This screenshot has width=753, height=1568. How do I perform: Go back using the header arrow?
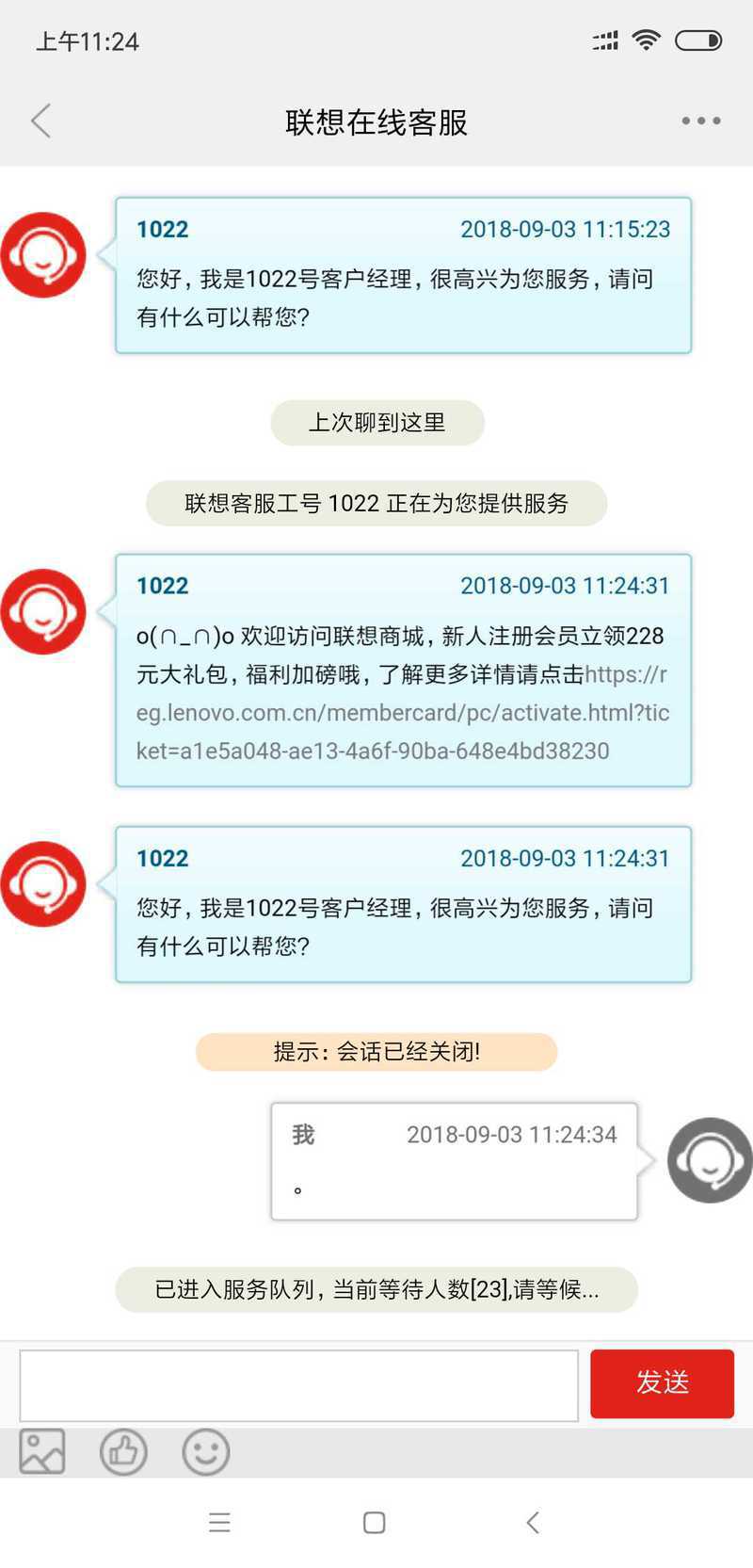40,121
